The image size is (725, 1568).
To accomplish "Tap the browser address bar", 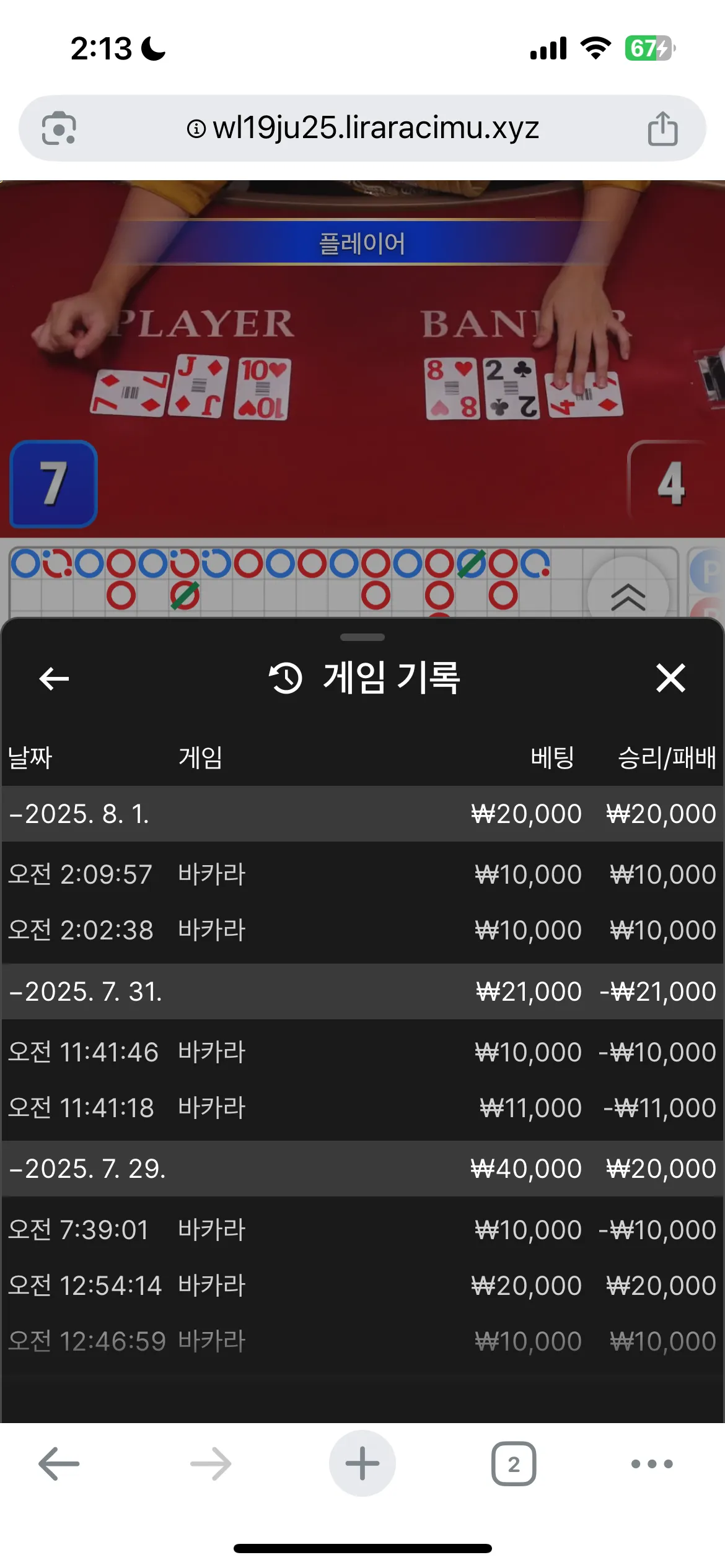I will pos(362,128).
